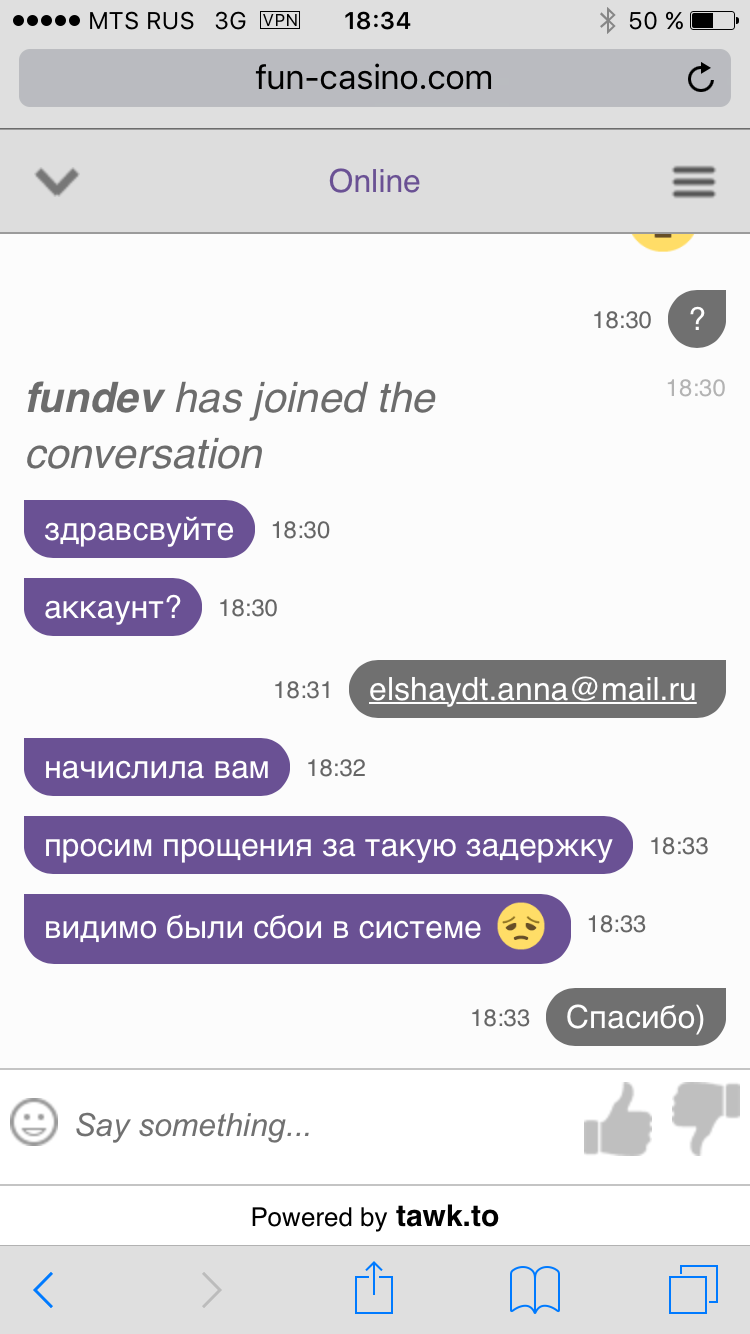The image size is (750, 1334).
Task: Open the chat hamburger menu
Action: tap(693, 182)
